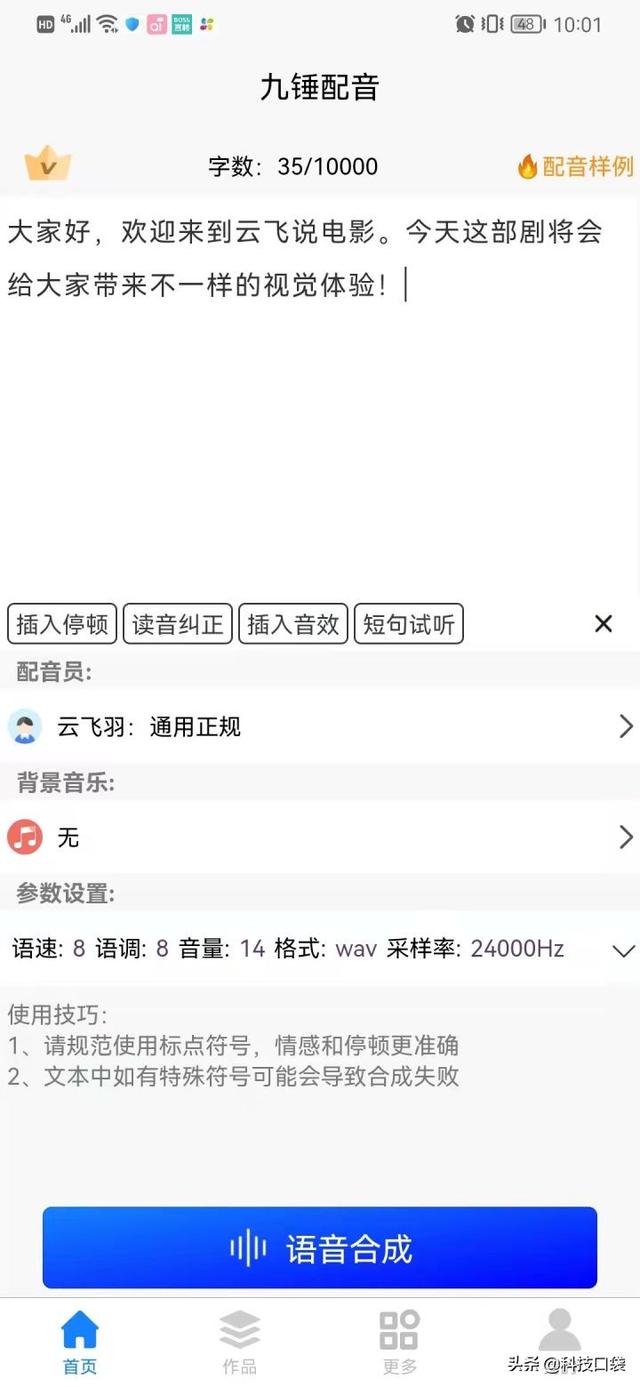
Task: Switch to the 更多 tab
Action: click(399, 1341)
